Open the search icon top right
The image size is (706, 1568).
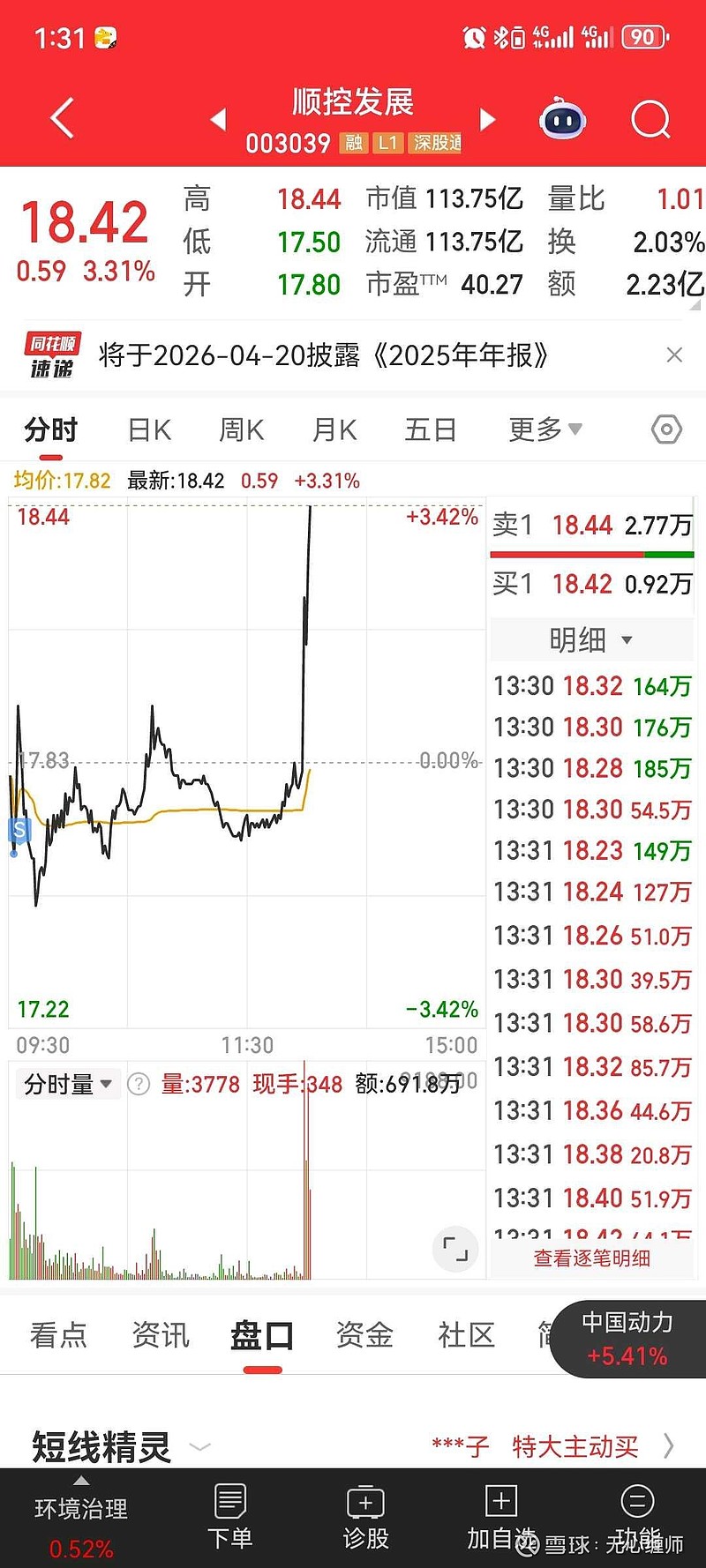[x=650, y=119]
